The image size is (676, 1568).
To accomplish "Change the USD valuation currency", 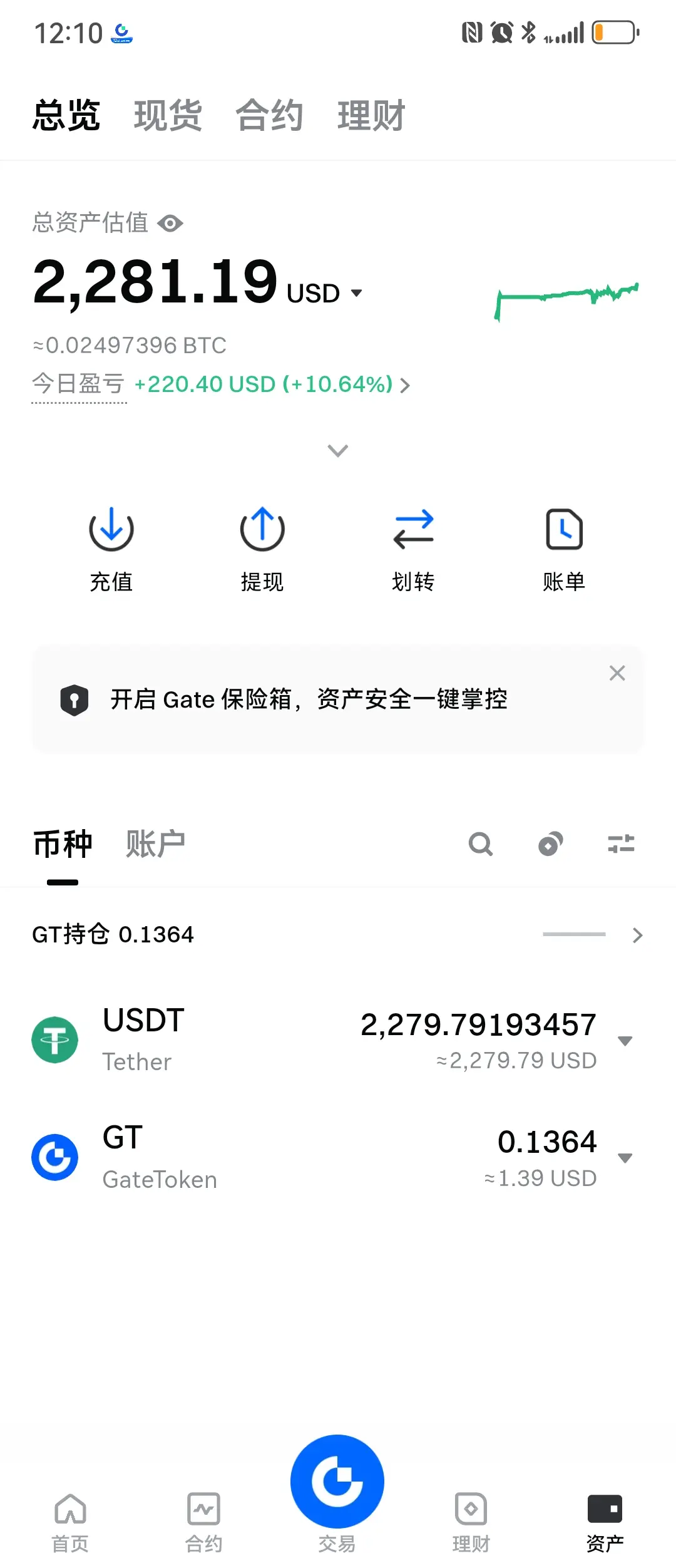I will point(323,293).
